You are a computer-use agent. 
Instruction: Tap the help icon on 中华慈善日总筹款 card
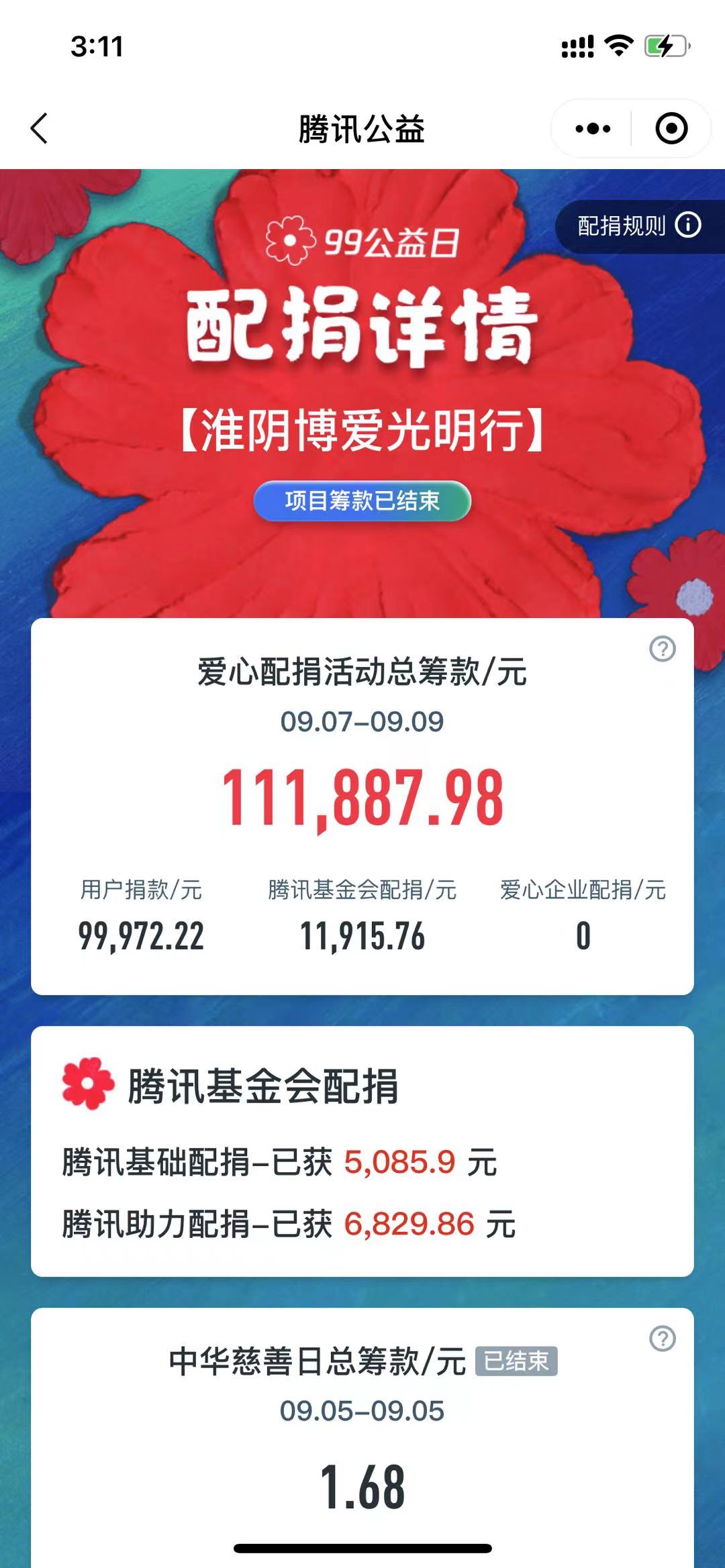[x=662, y=1339]
